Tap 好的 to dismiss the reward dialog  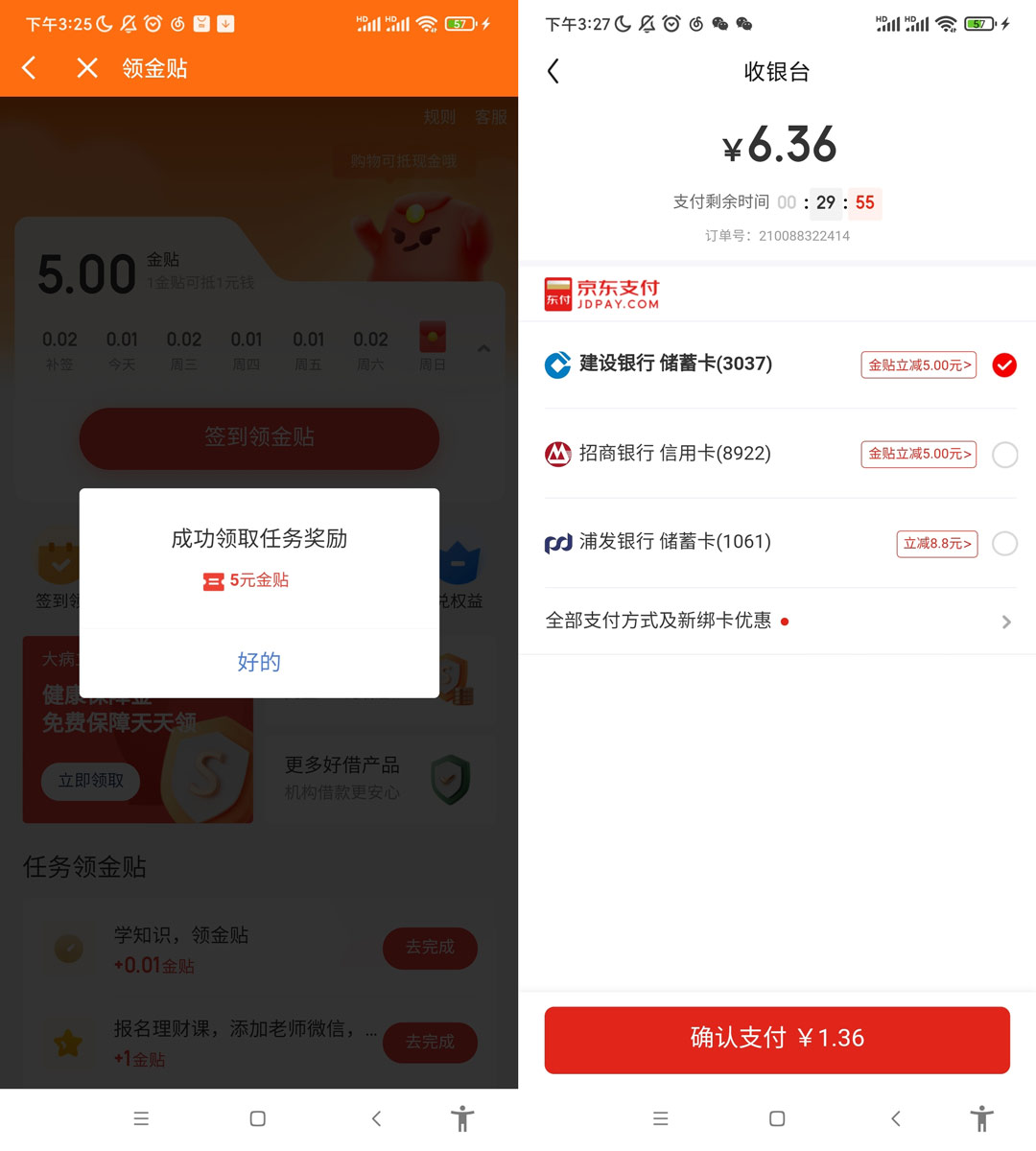point(259,662)
